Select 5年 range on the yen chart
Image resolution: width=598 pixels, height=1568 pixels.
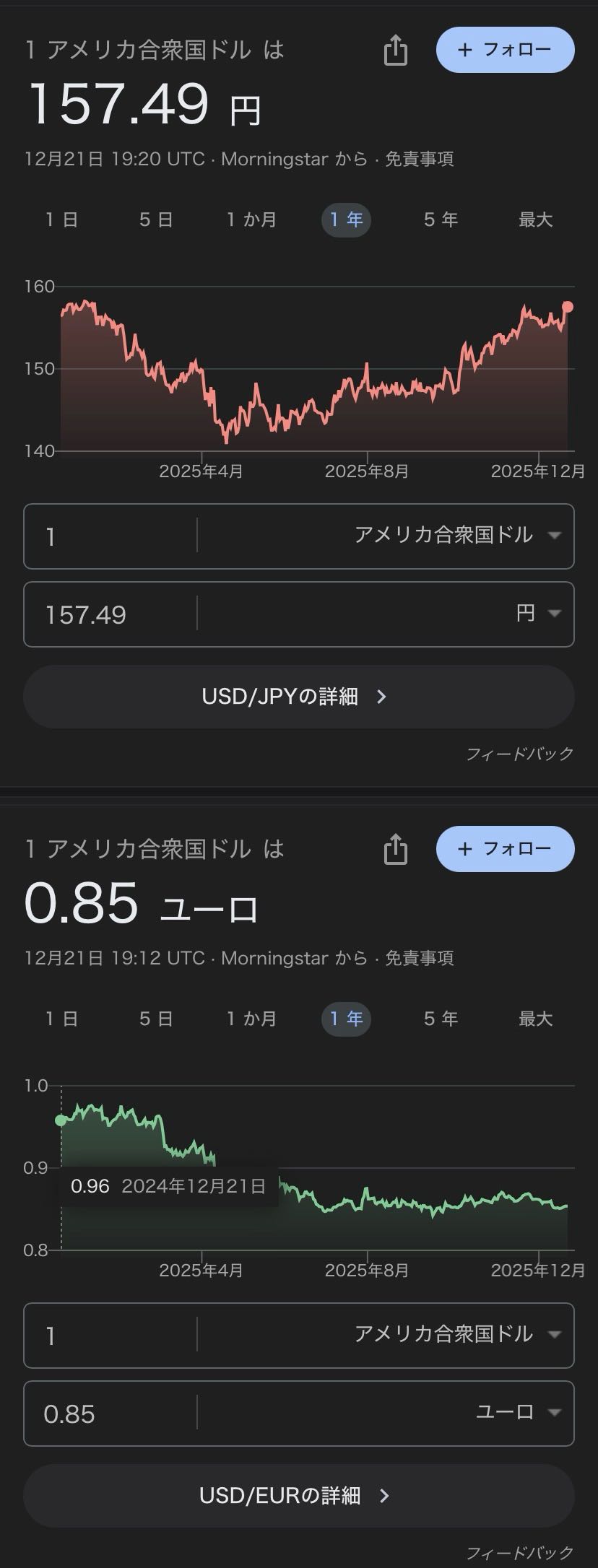tap(441, 219)
